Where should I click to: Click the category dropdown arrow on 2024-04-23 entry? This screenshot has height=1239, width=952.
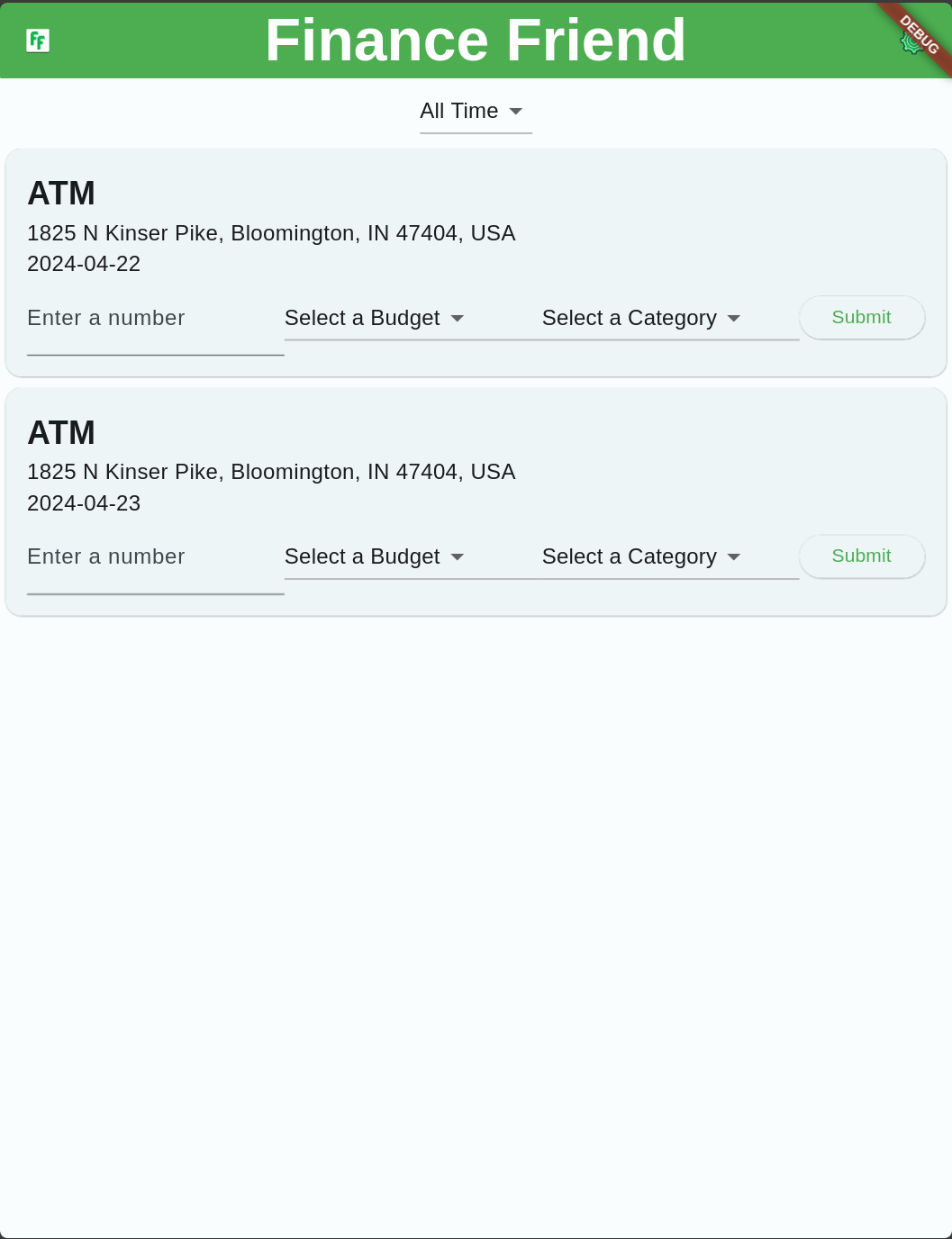[x=735, y=557]
